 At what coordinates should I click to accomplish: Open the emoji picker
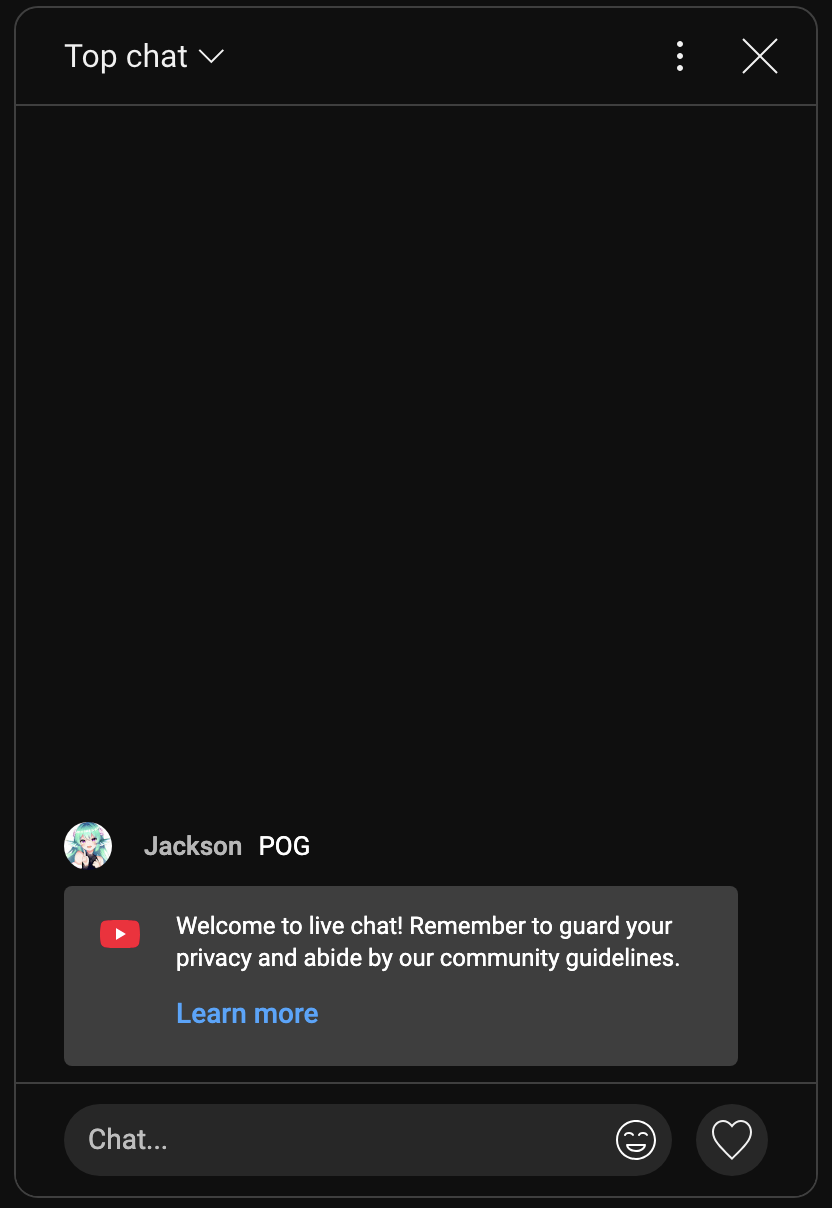pos(636,1140)
